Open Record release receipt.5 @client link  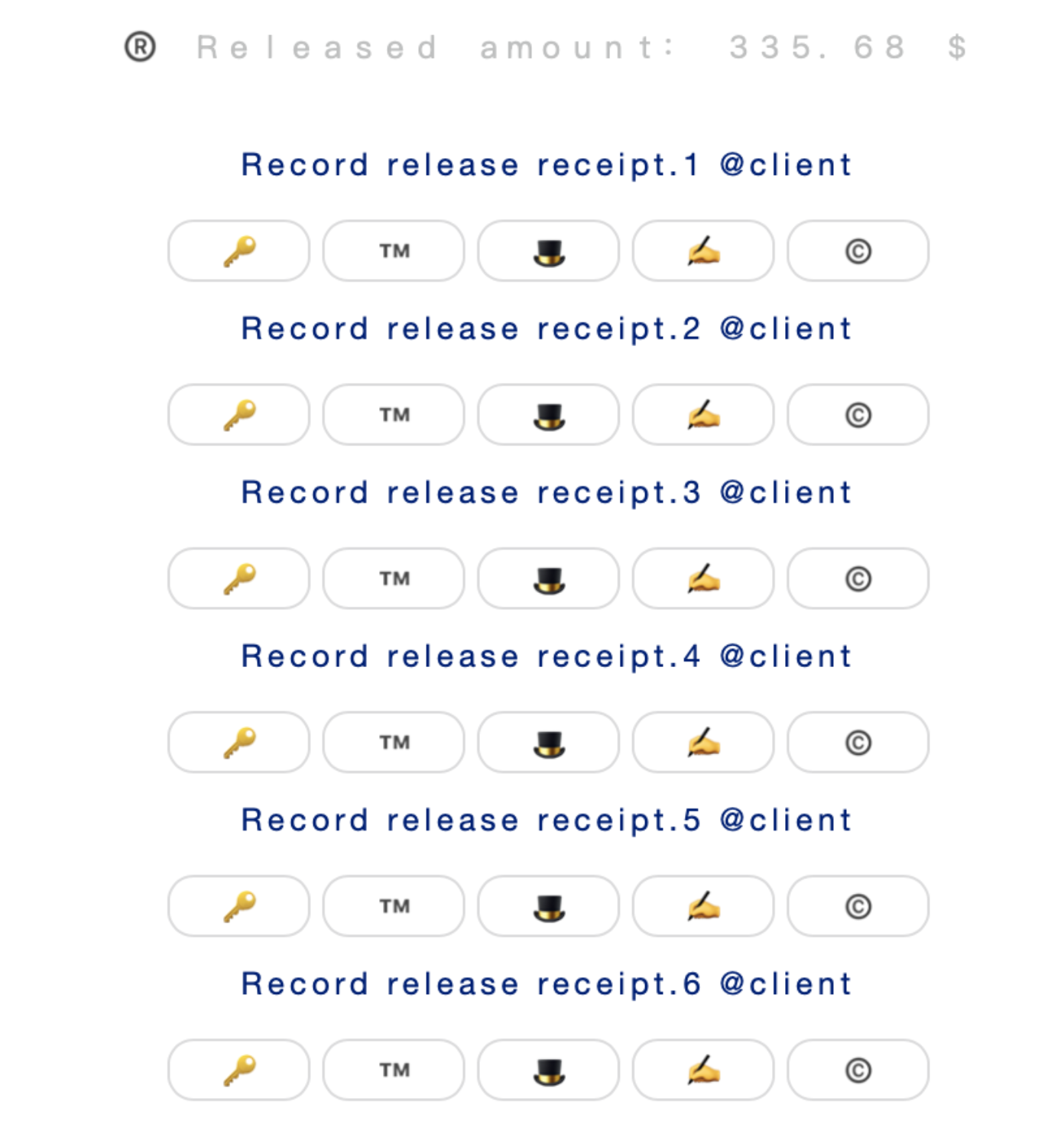tap(546, 821)
